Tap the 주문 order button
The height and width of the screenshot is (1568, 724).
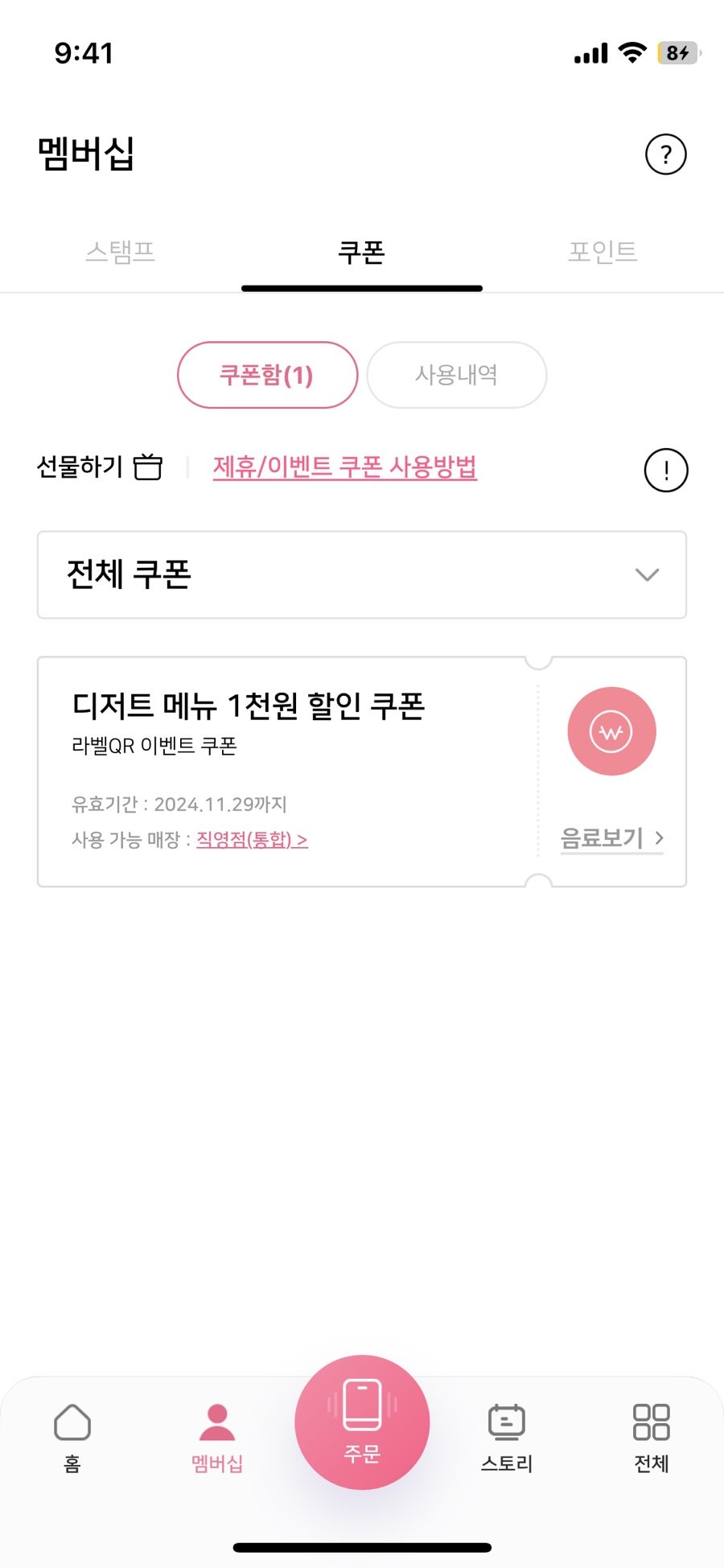tap(362, 1422)
